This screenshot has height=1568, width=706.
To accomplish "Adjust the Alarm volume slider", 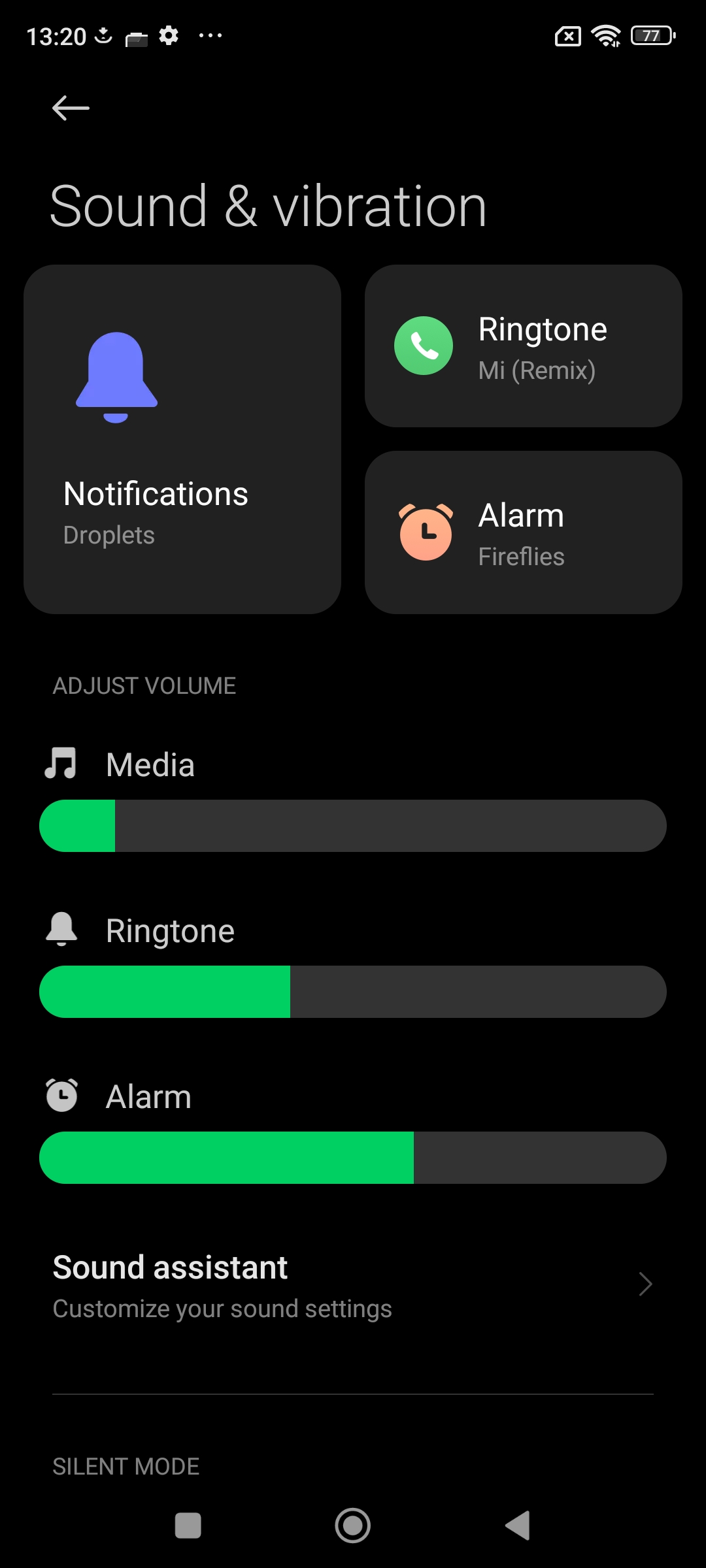I will 353,1158.
